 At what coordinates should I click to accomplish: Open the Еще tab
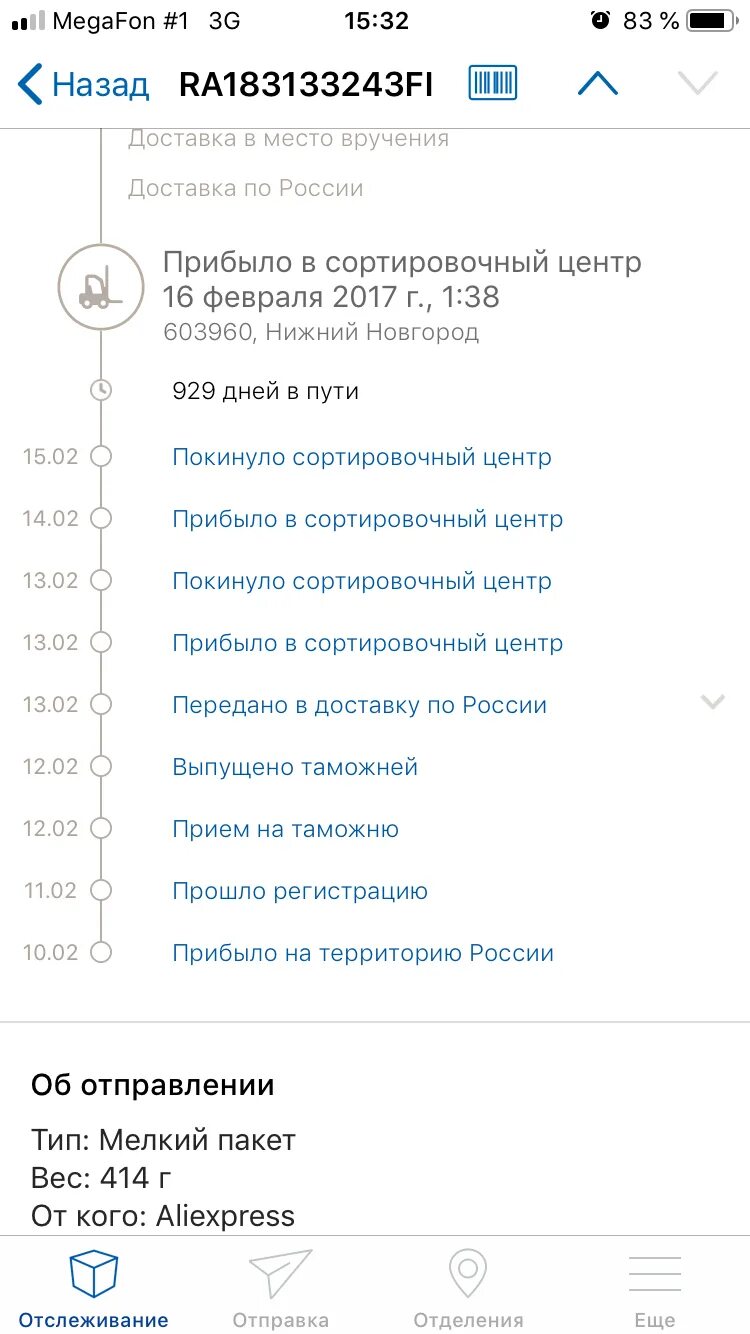655,1288
